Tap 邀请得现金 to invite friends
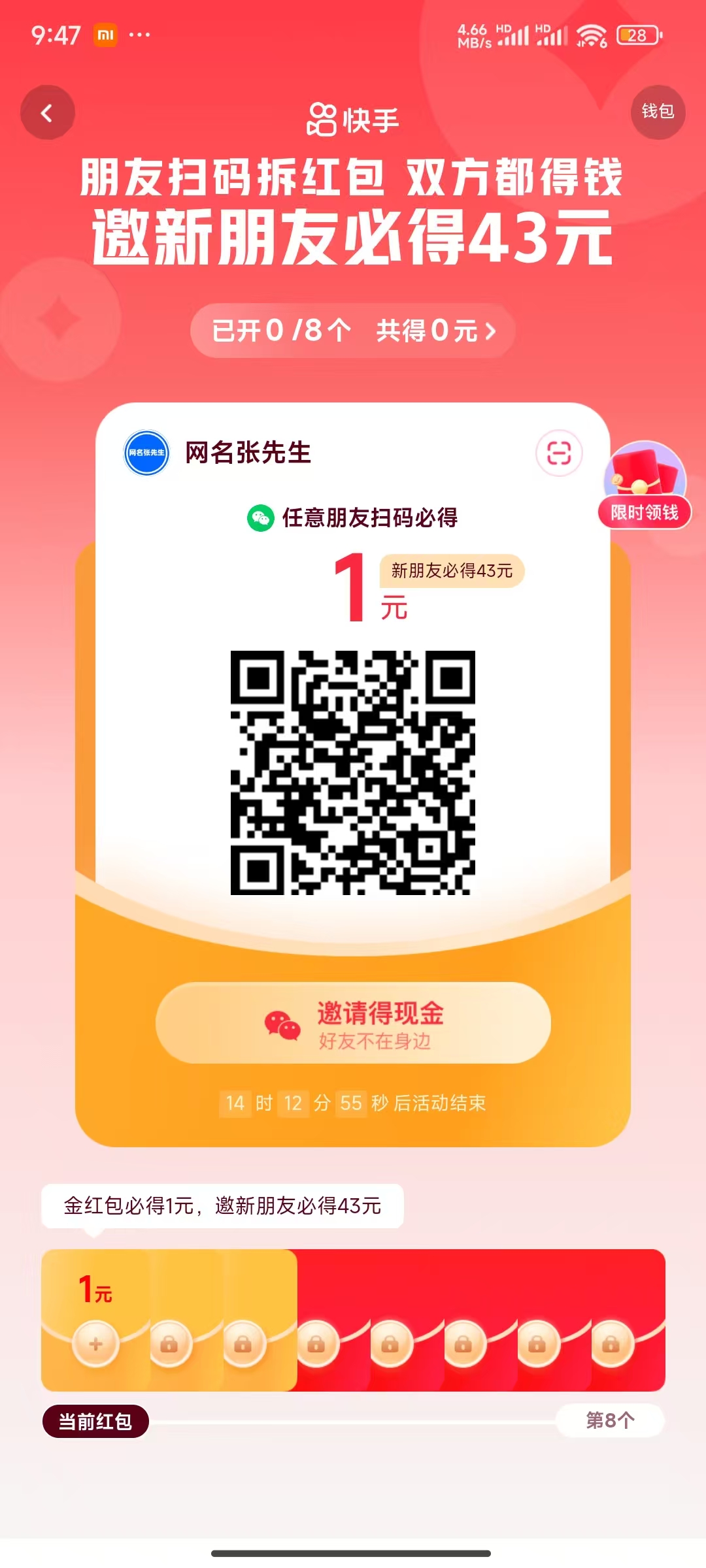 pyautogui.click(x=353, y=1022)
